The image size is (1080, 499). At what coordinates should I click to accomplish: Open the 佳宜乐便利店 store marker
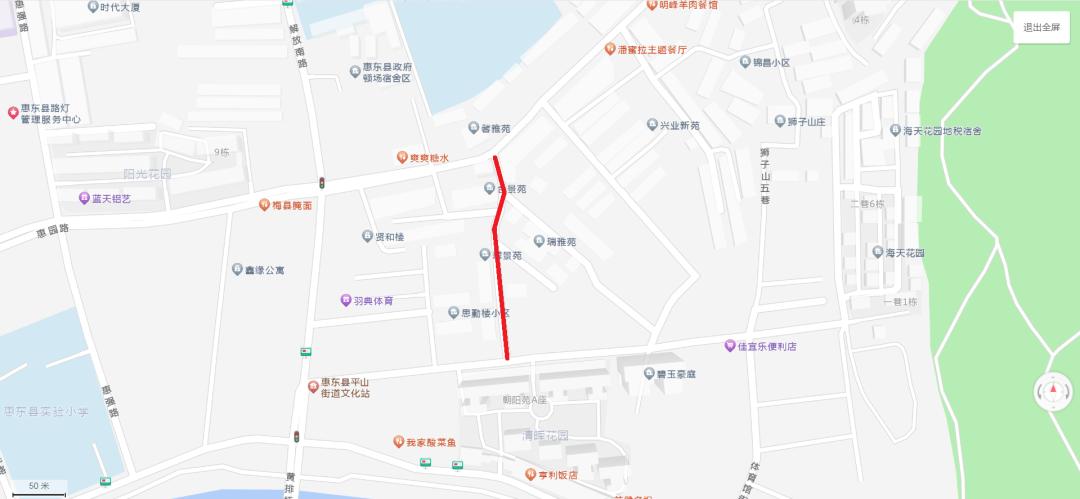point(730,346)
